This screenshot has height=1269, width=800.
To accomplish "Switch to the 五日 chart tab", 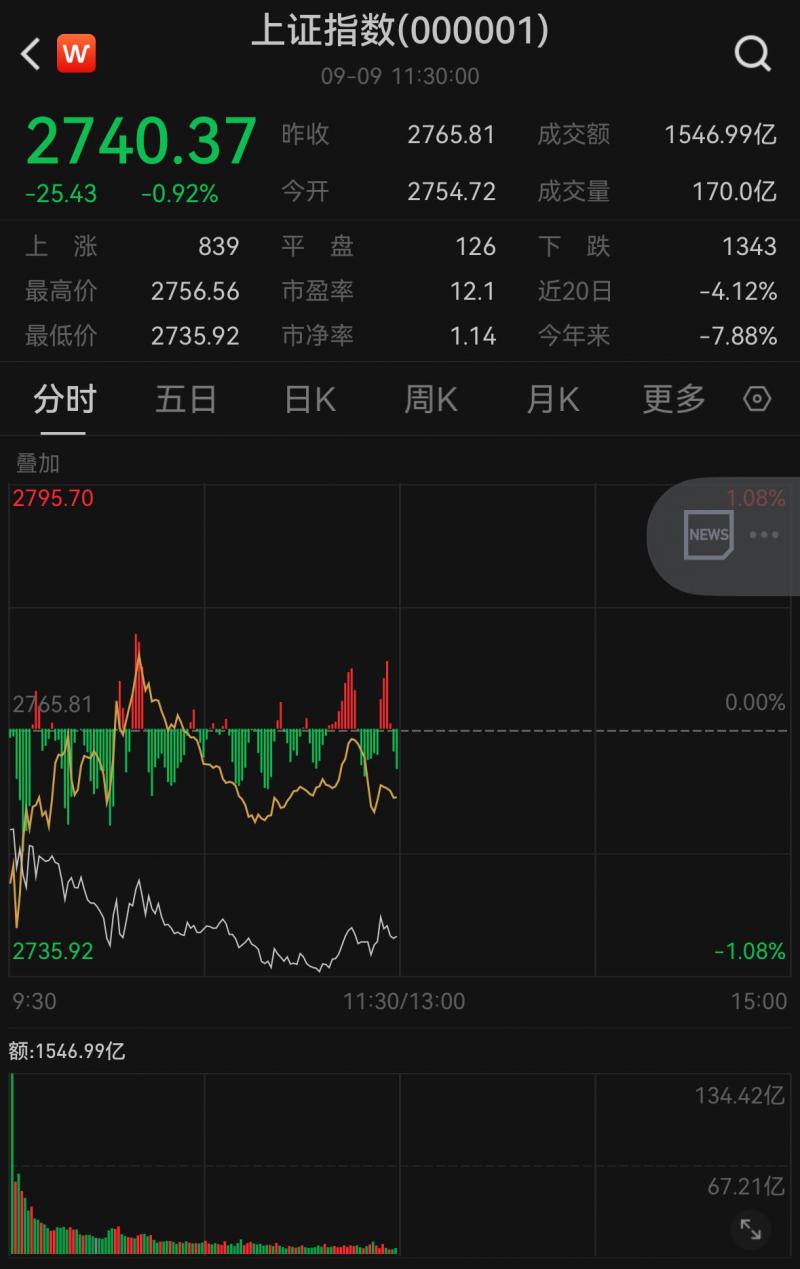I will 186,400.
